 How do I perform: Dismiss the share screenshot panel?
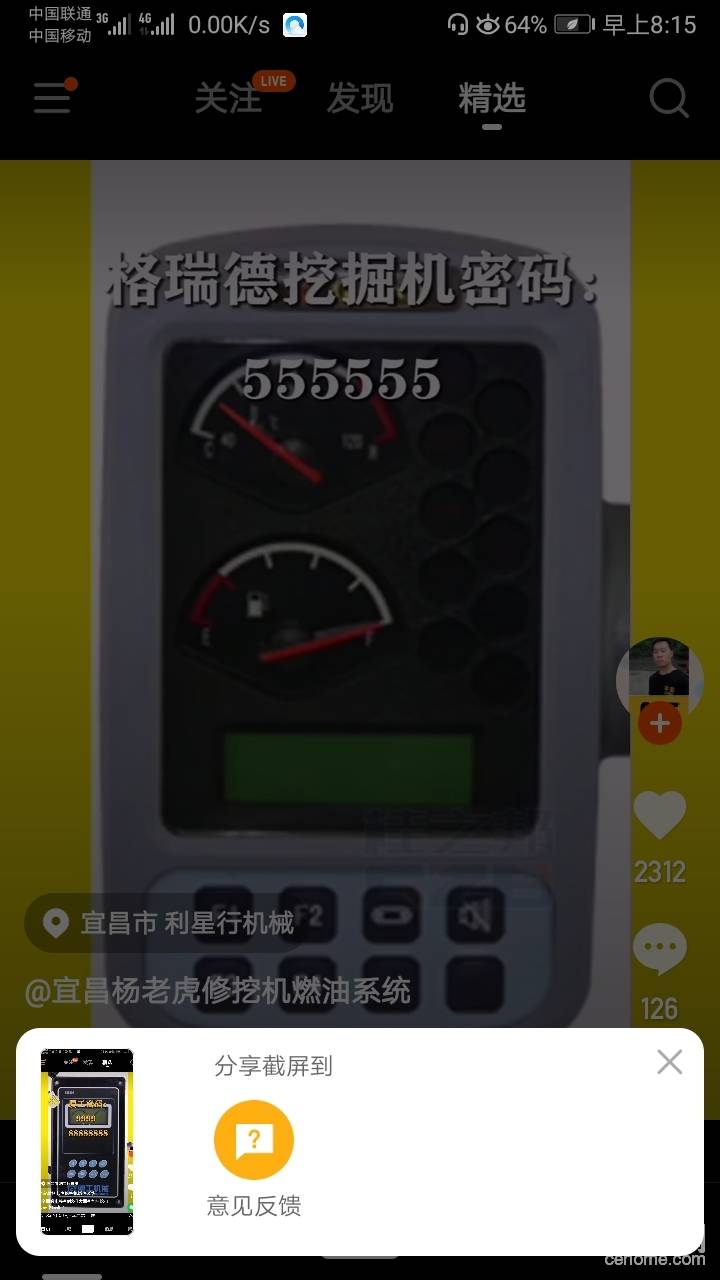(669, 1061)
